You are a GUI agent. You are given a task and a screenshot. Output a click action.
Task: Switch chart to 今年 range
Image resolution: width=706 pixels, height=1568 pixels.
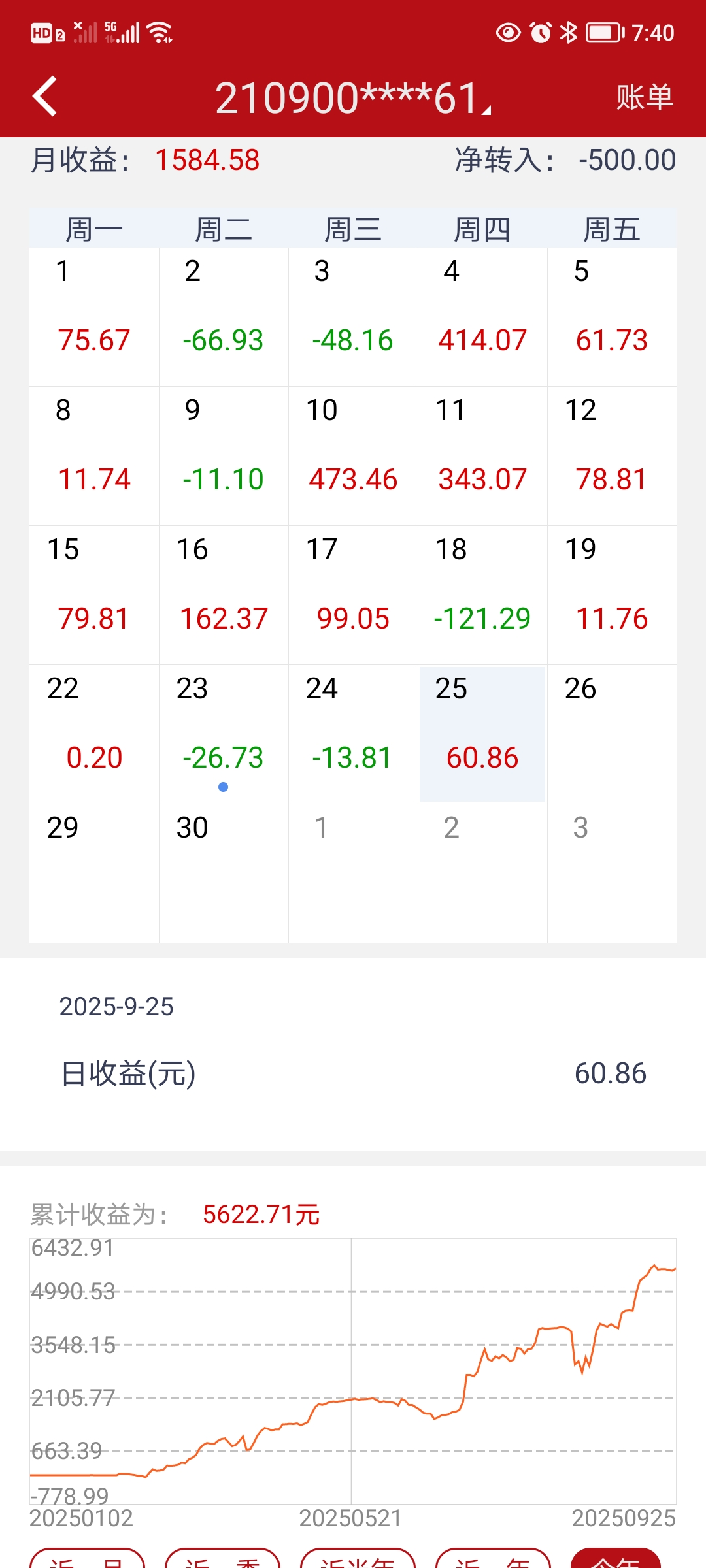click(615, 1560)
